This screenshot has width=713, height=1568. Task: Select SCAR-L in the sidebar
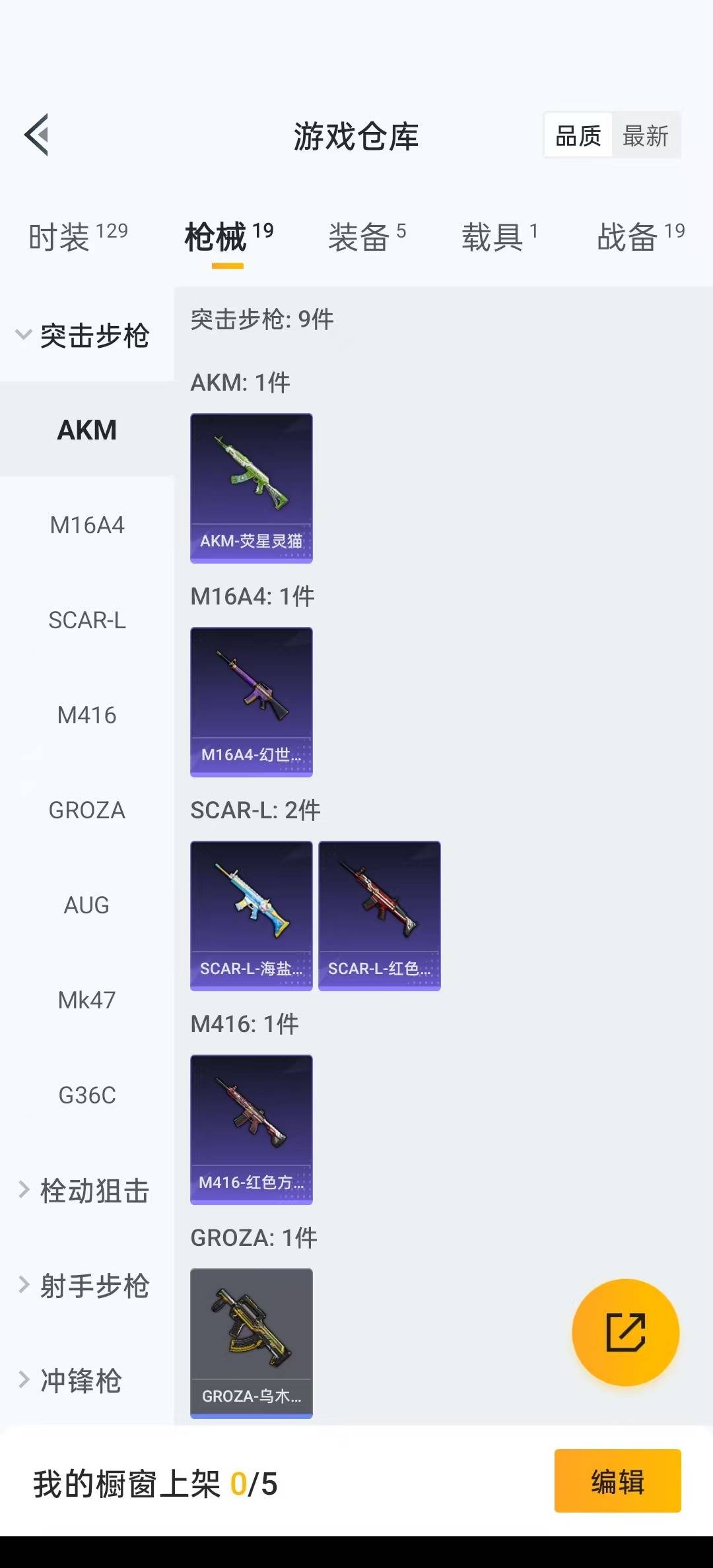point(87,620)
